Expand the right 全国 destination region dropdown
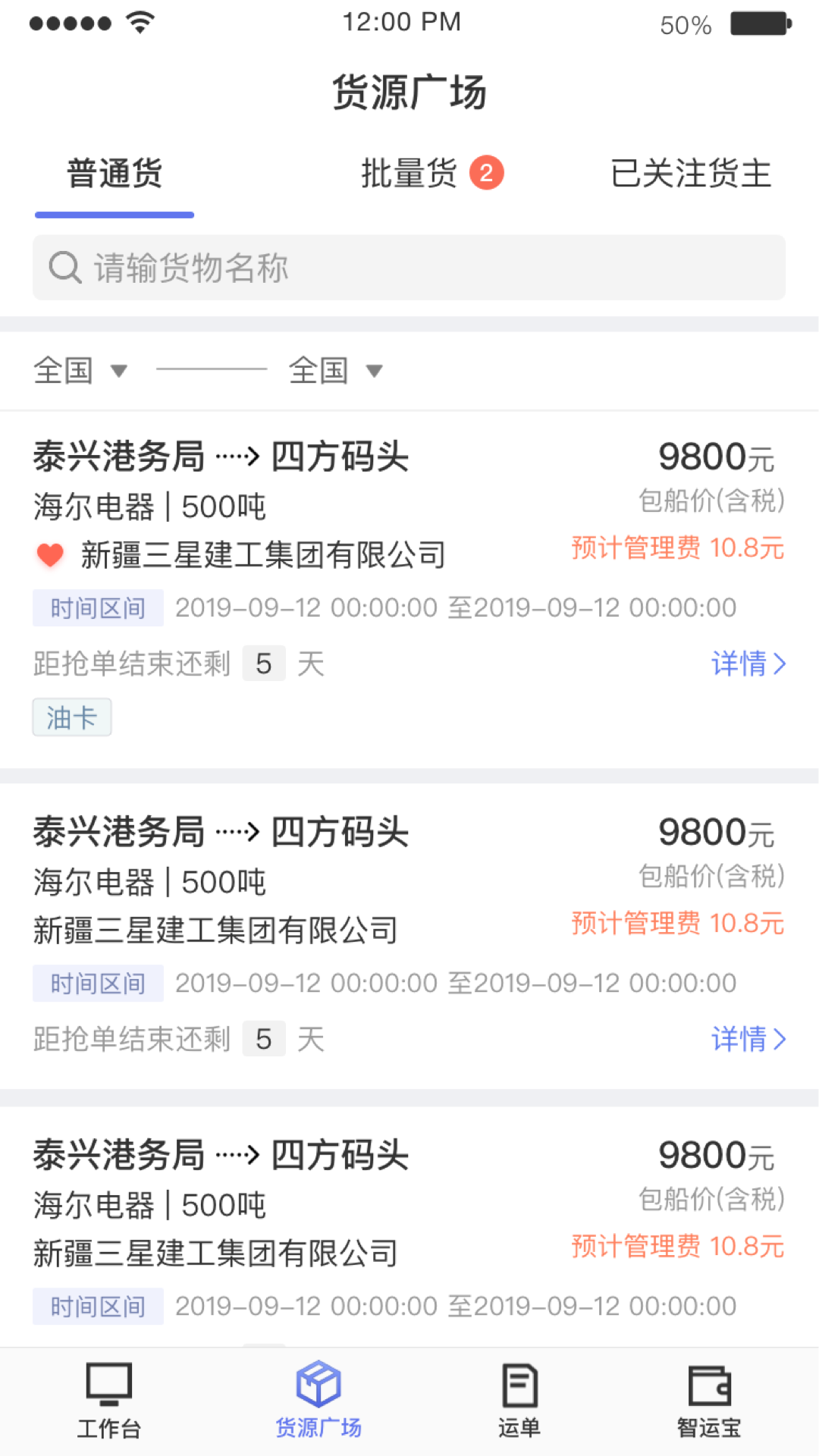The width and height of the screenshot is (819, 1456). pos(334,370)
